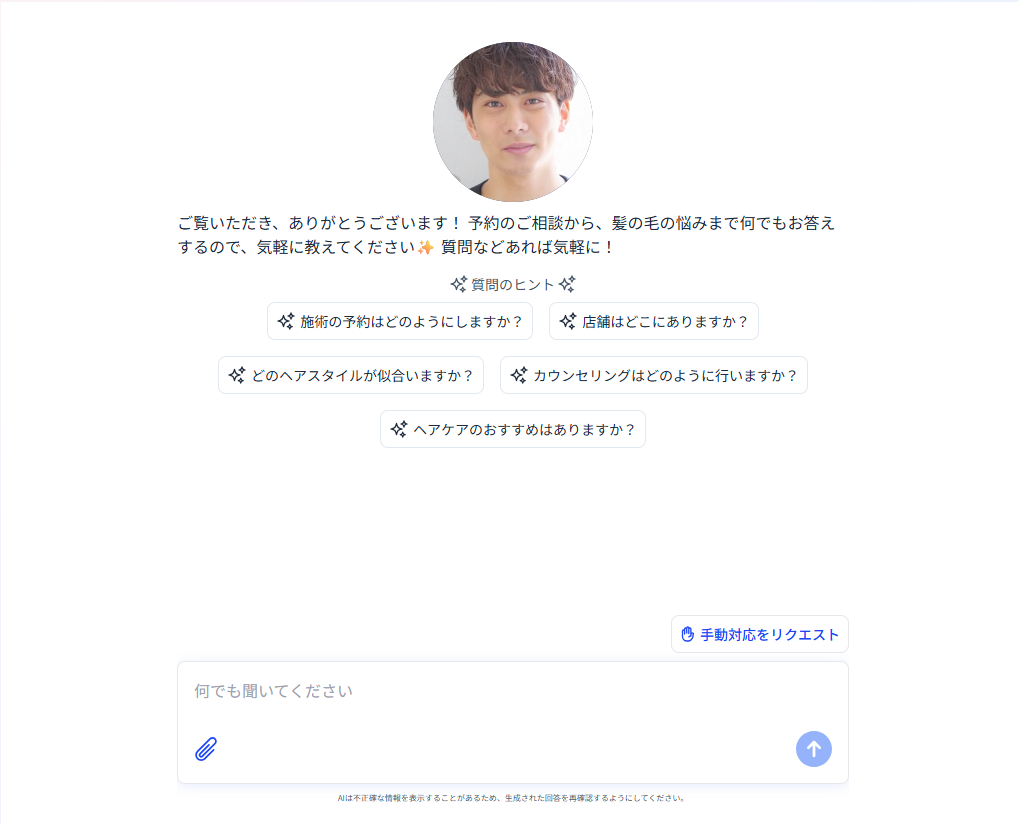This screenshot has width=1018, height=824.
Task: Ask the suggested question 店舗はどこにありますか？
Action: pyautogui.click(x=654, y=321)
